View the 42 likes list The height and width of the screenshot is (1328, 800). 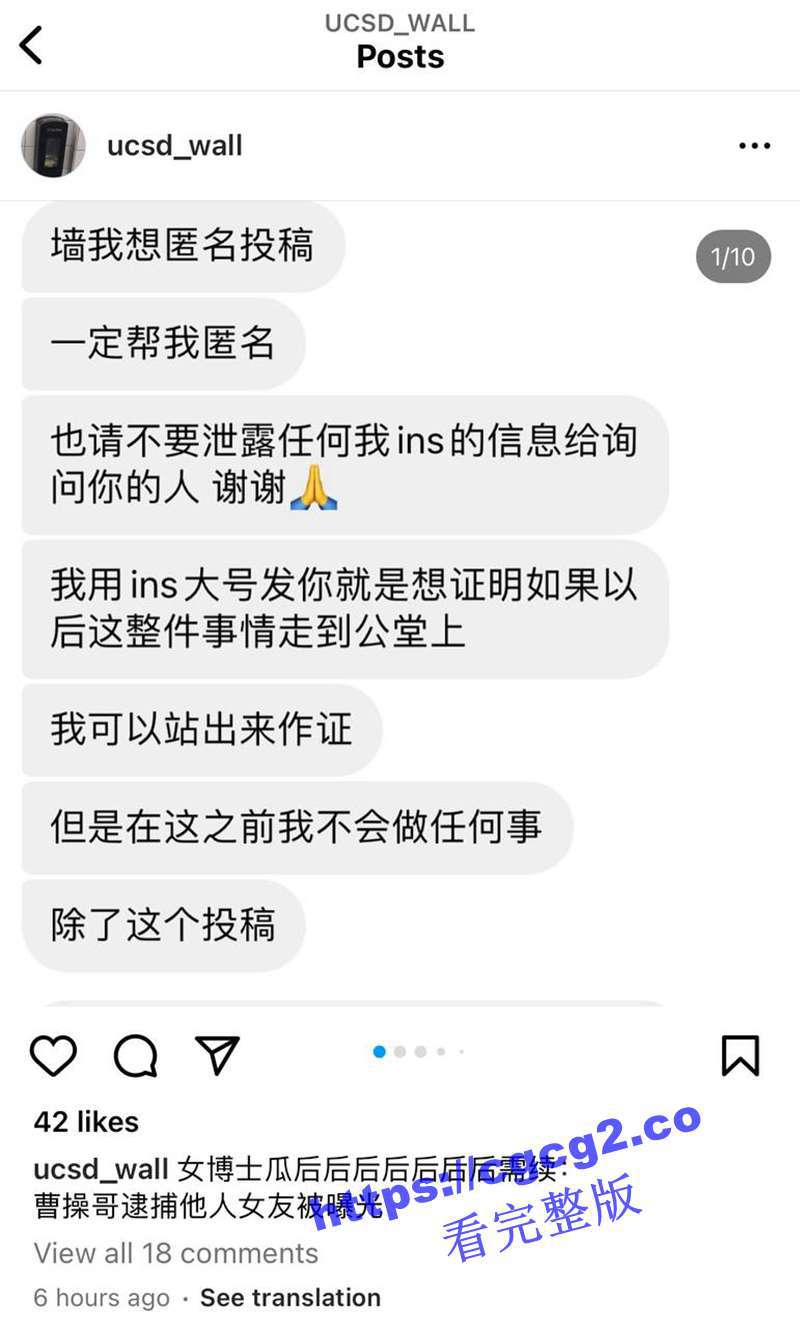86,1122
